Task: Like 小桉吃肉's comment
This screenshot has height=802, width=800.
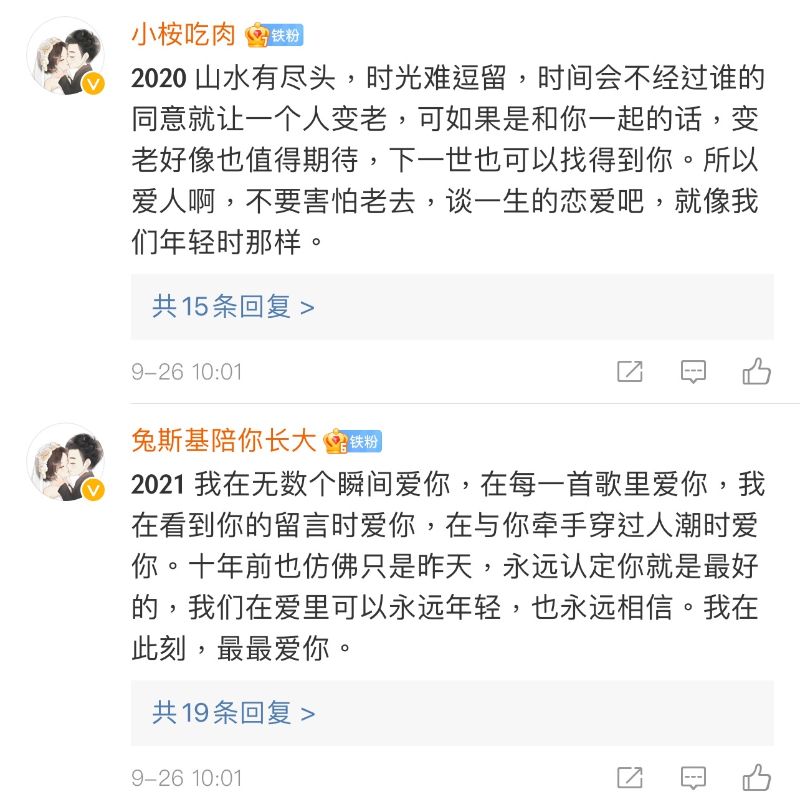Action: (x=756, y=372)
